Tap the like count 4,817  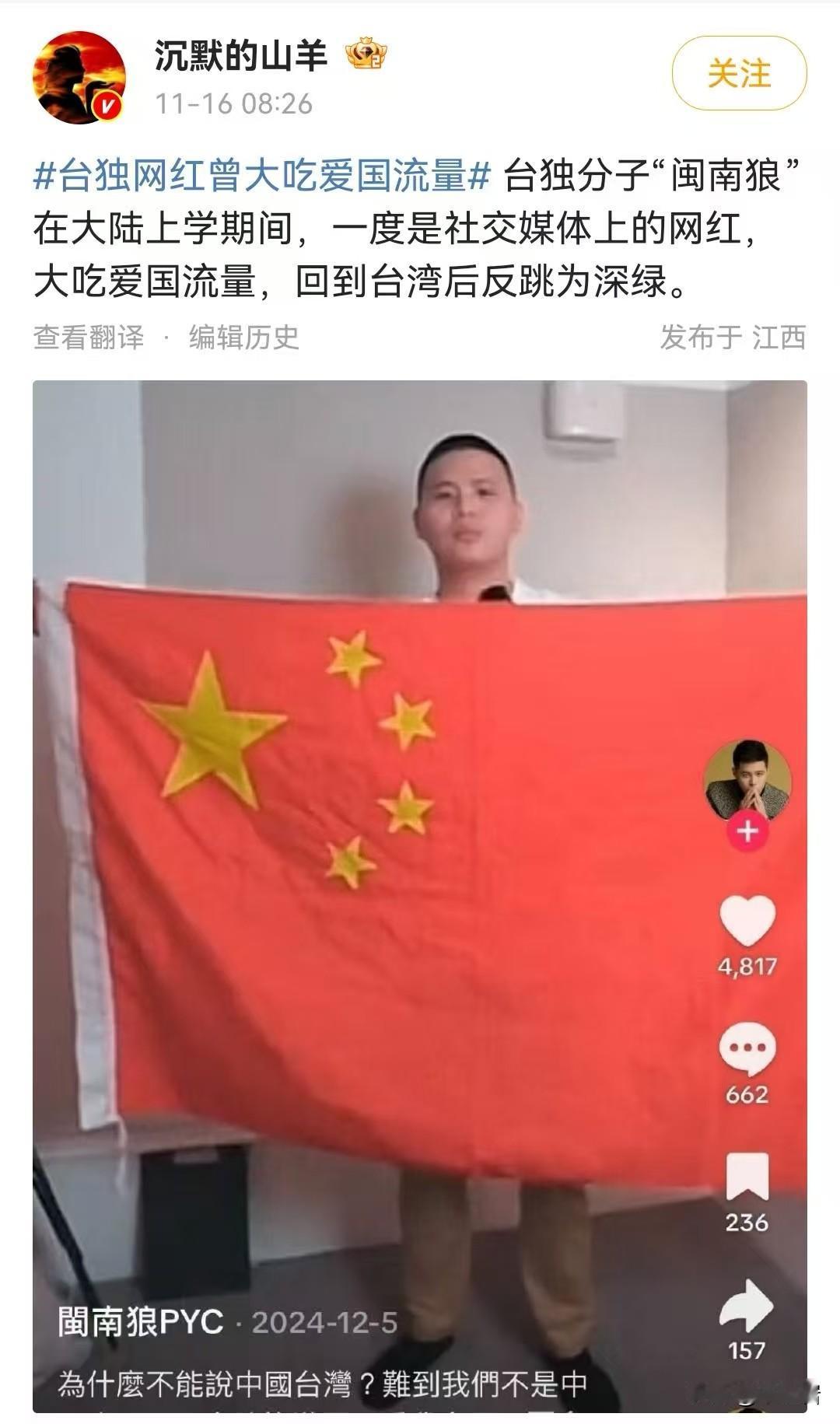click(749, 967)
